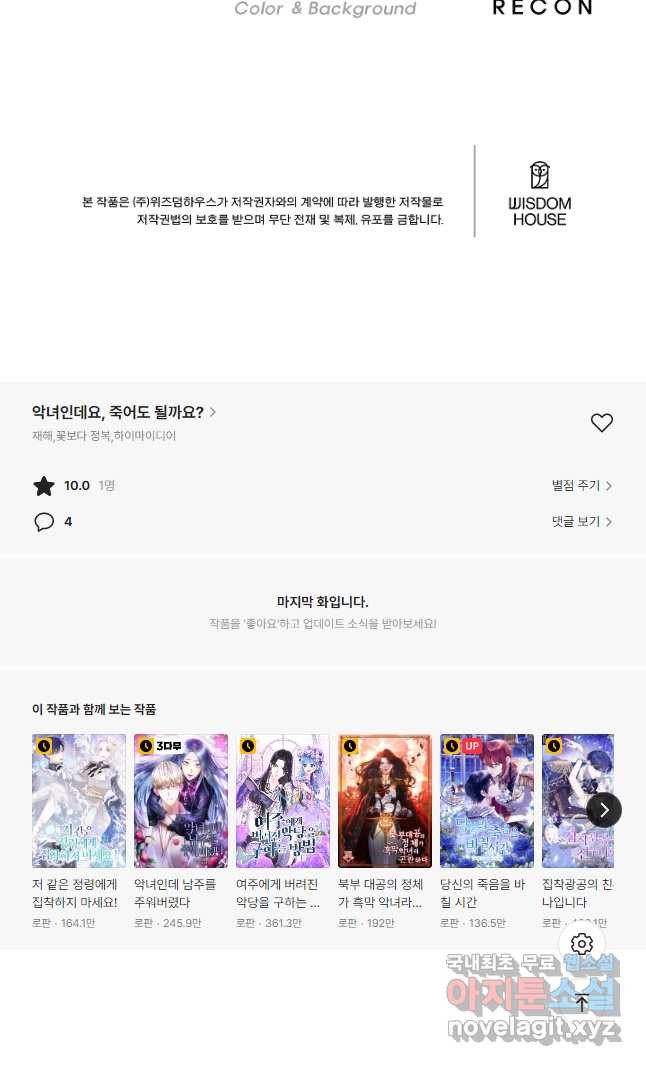The height and width of the screenshot is (1066, 646).
Task: Open 북부 대공의 정체가 흑막 악녀라 webtoon
Action: (x=385, y=801)
